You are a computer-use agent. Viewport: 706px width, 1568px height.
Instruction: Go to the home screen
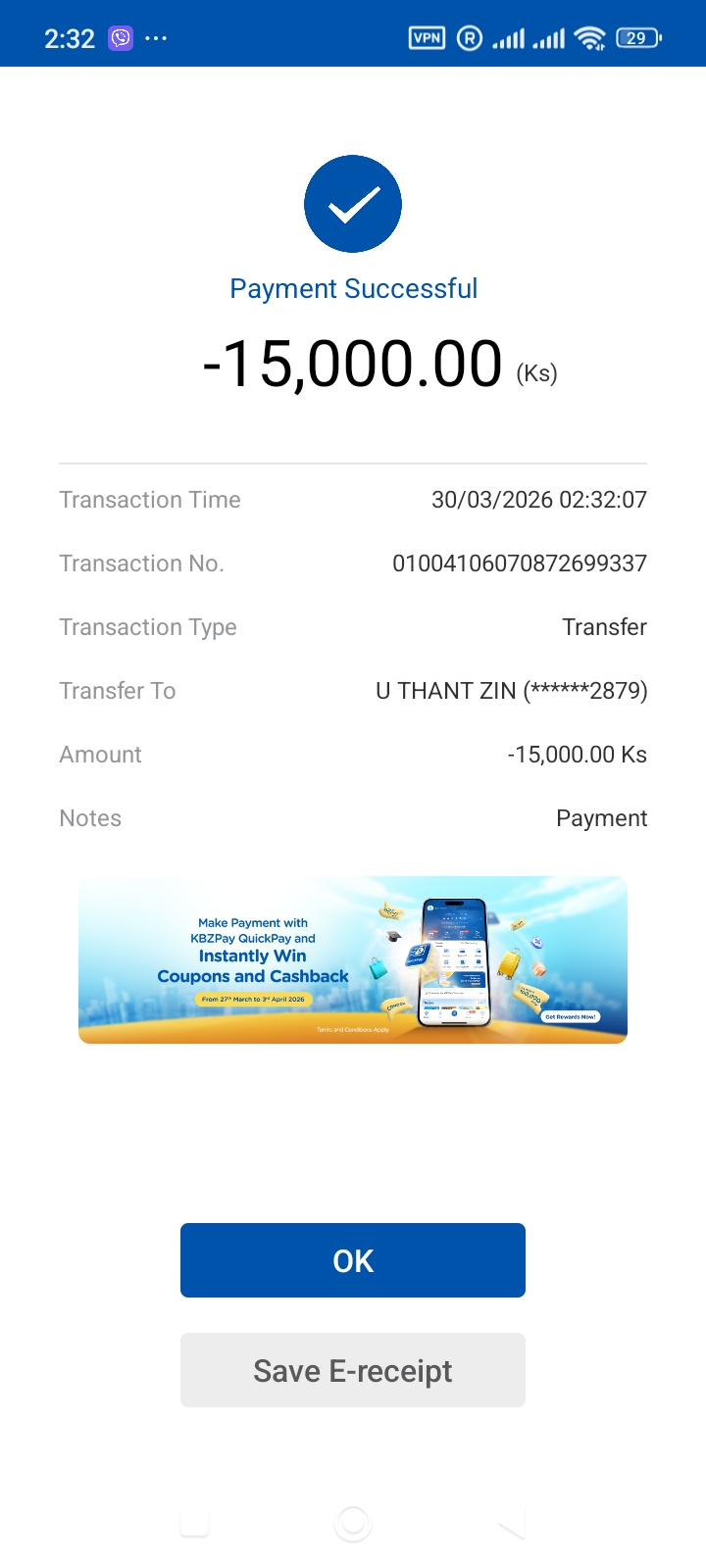tap(353, 1524)
